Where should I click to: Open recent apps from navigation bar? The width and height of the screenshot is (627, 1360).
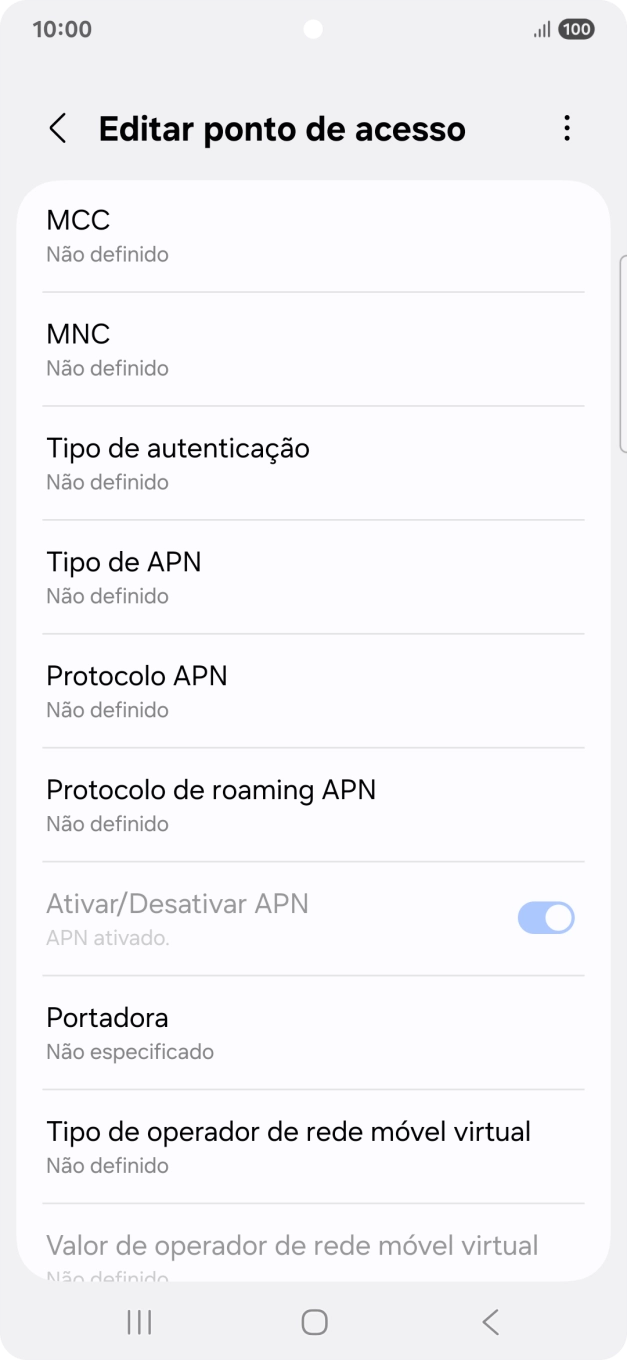pos(139,1322)
